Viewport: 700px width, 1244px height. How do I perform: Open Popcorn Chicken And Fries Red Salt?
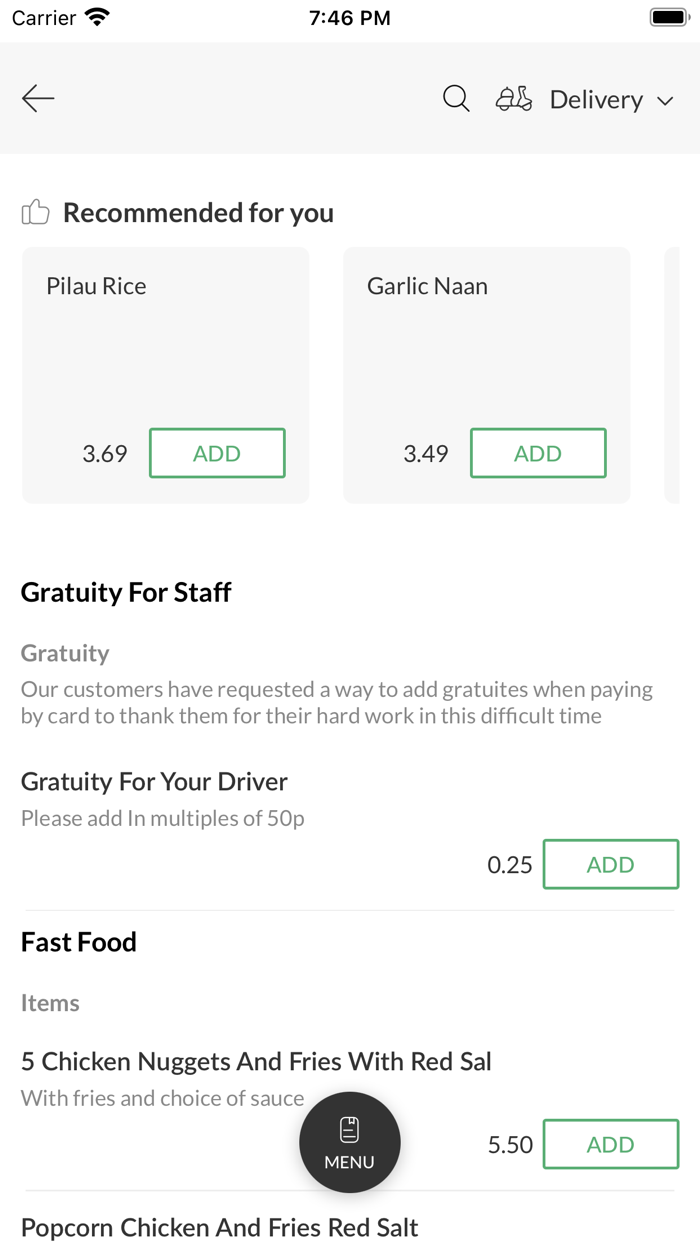tap(220, 1227)
